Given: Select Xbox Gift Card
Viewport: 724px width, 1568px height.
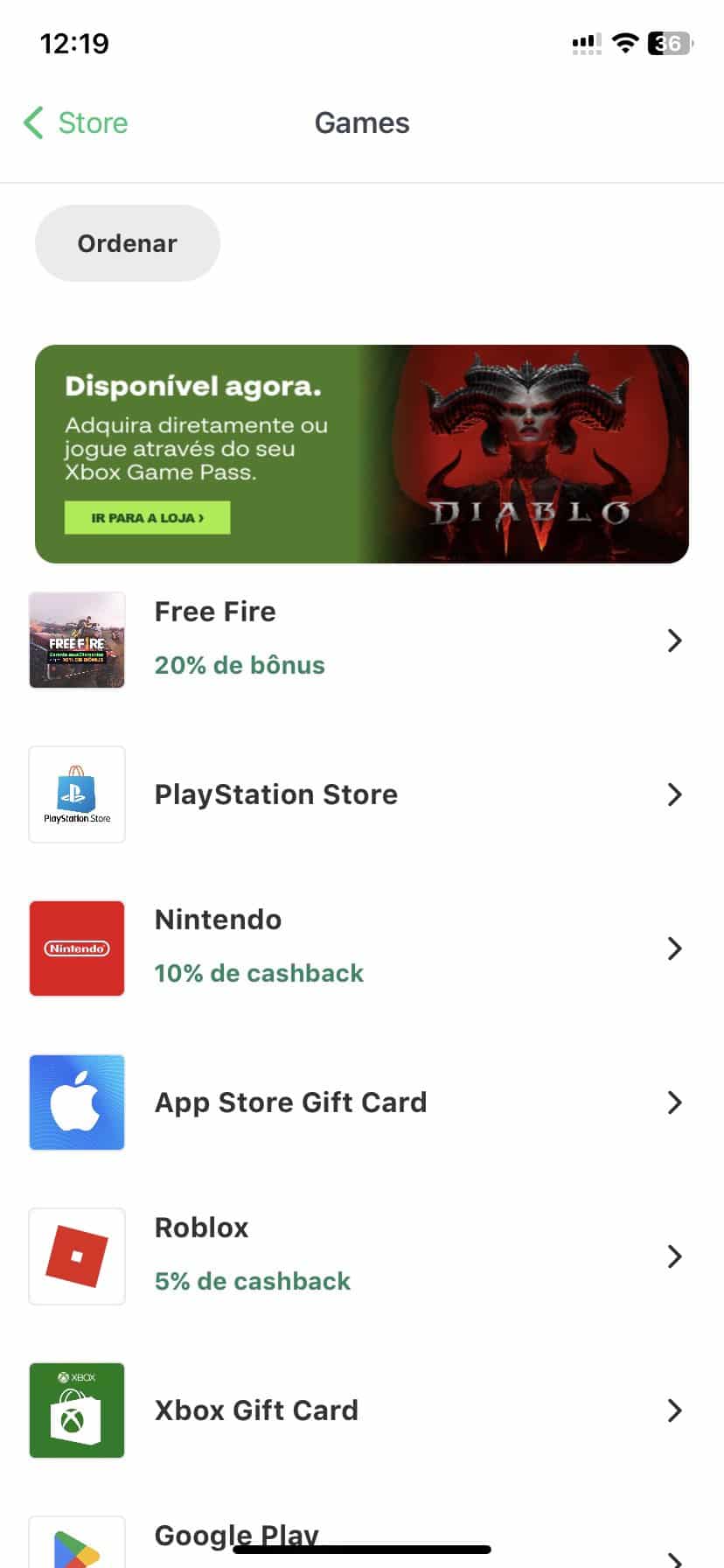Looking at the screenshot, I should (x=362, y=1410).
